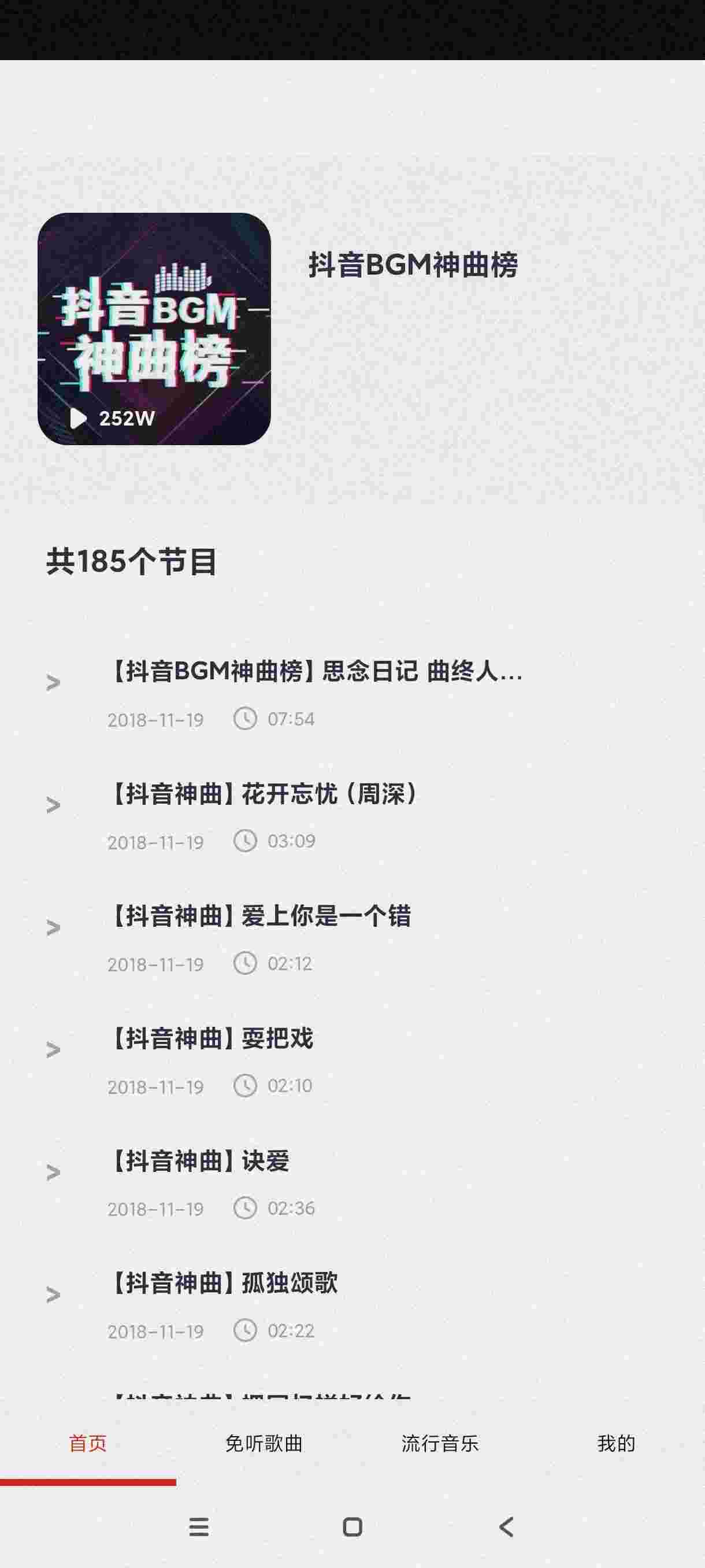Open the 我的 tab
The height and width of the screenshot is (1568, 705).
[615, 1443]
